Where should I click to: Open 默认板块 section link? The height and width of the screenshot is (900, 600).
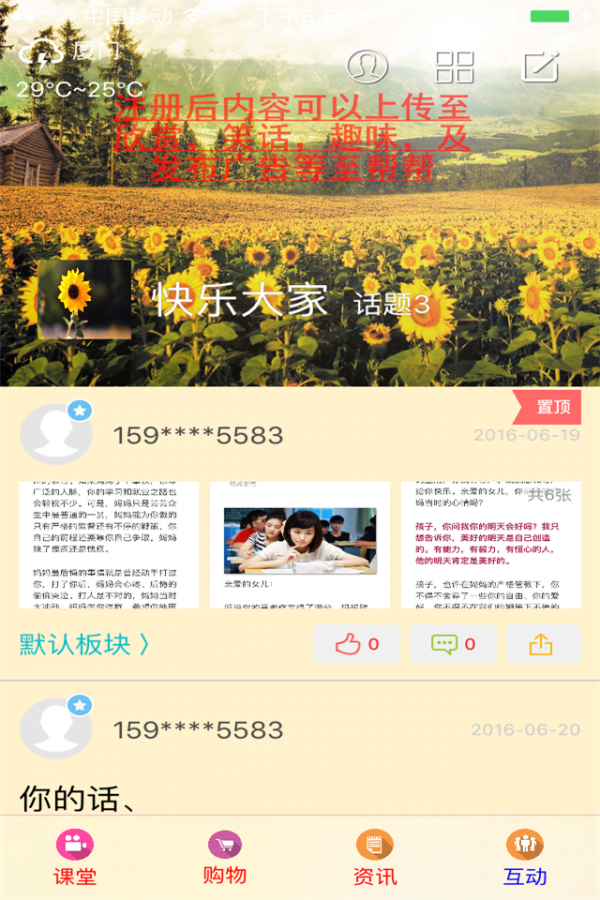tap(85, 644)
